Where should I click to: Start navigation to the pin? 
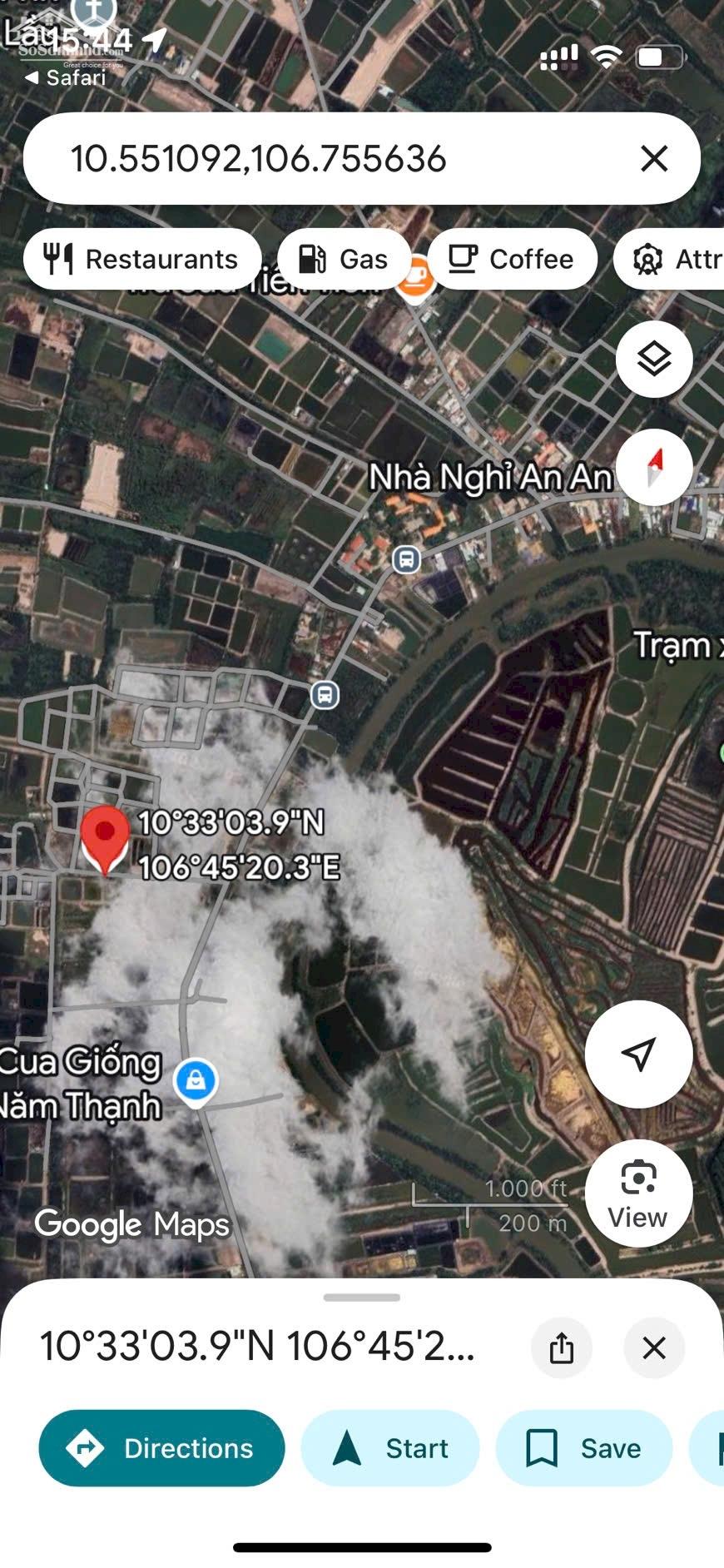(390, 1448)
